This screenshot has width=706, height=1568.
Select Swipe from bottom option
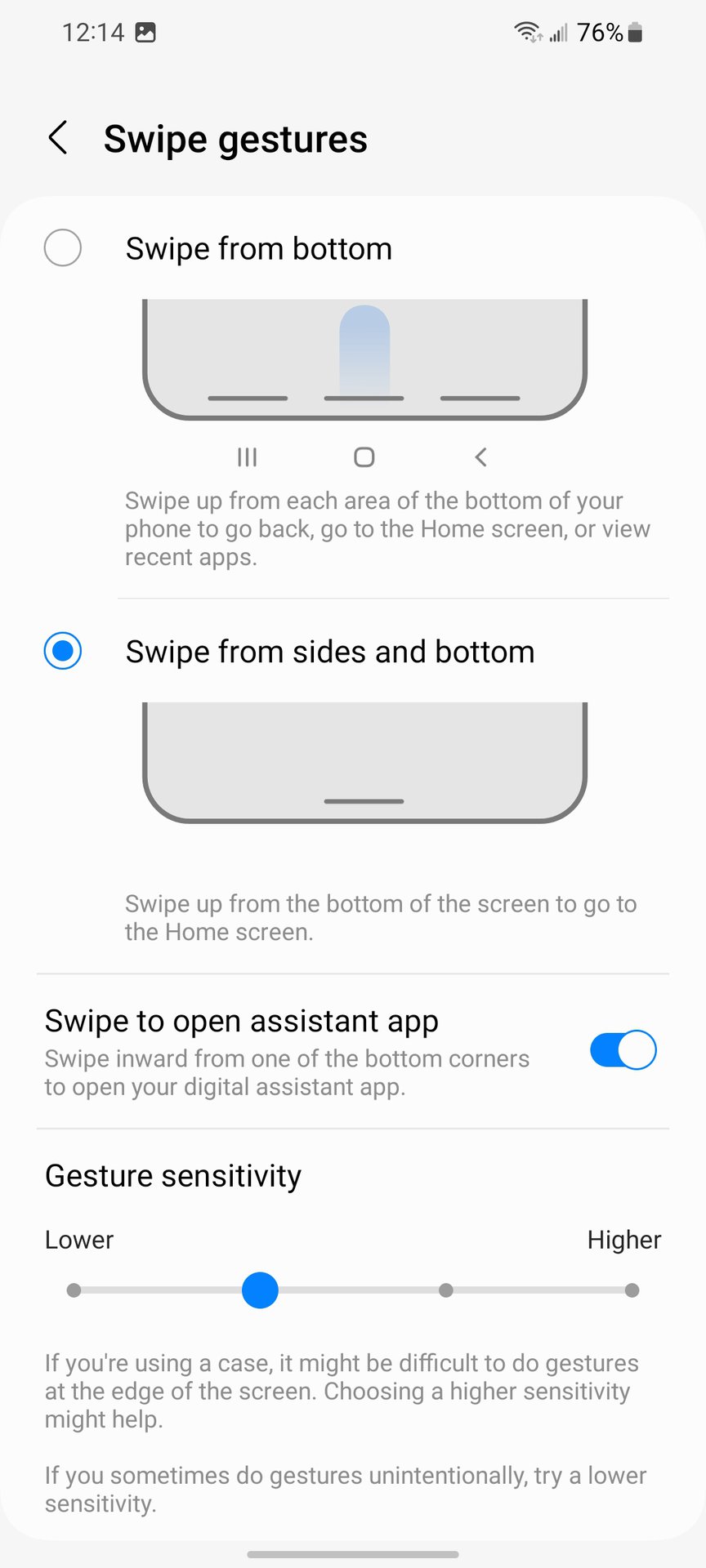[x=63, y=248]
